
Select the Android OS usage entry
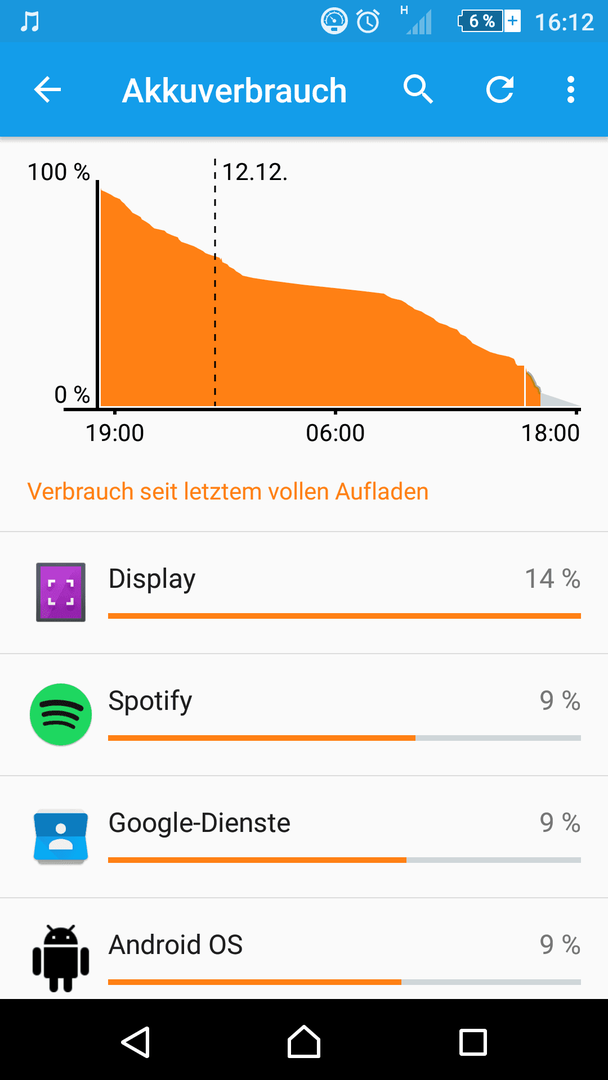coord(304,948)
